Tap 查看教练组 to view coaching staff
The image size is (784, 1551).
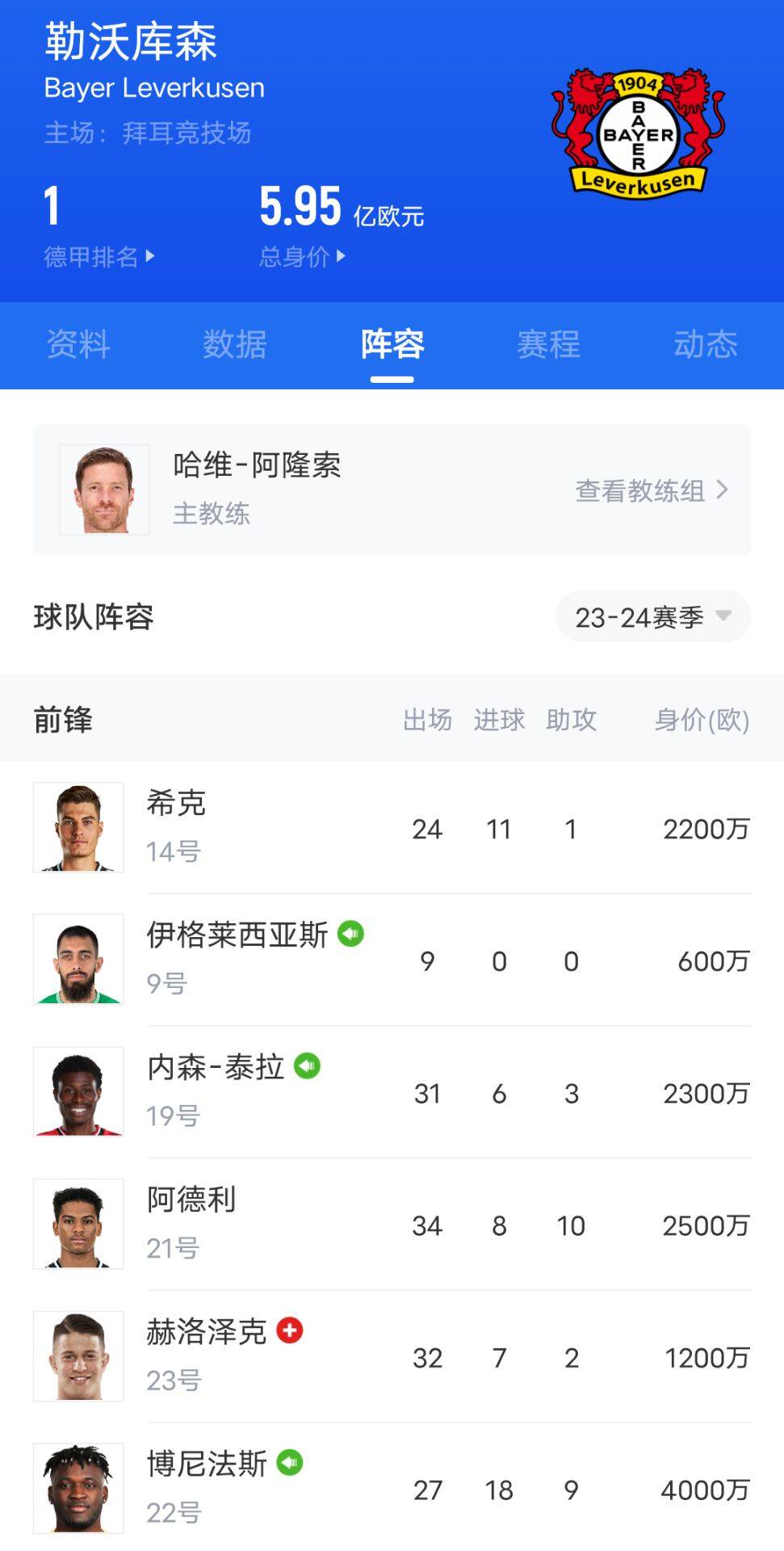coord(651,490)
